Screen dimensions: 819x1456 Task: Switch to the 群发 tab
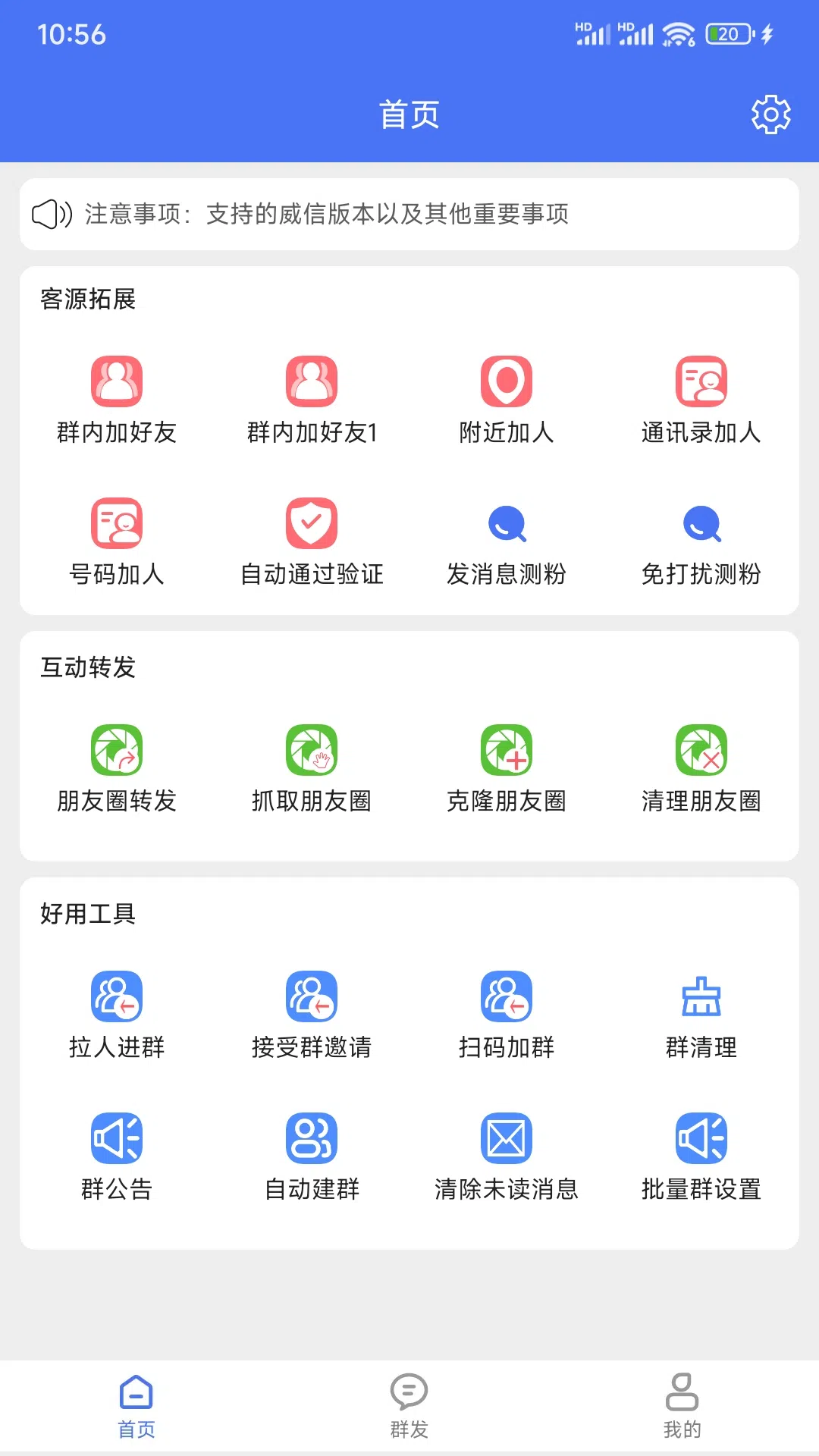pyautogui.click(x=409, y=1405)
